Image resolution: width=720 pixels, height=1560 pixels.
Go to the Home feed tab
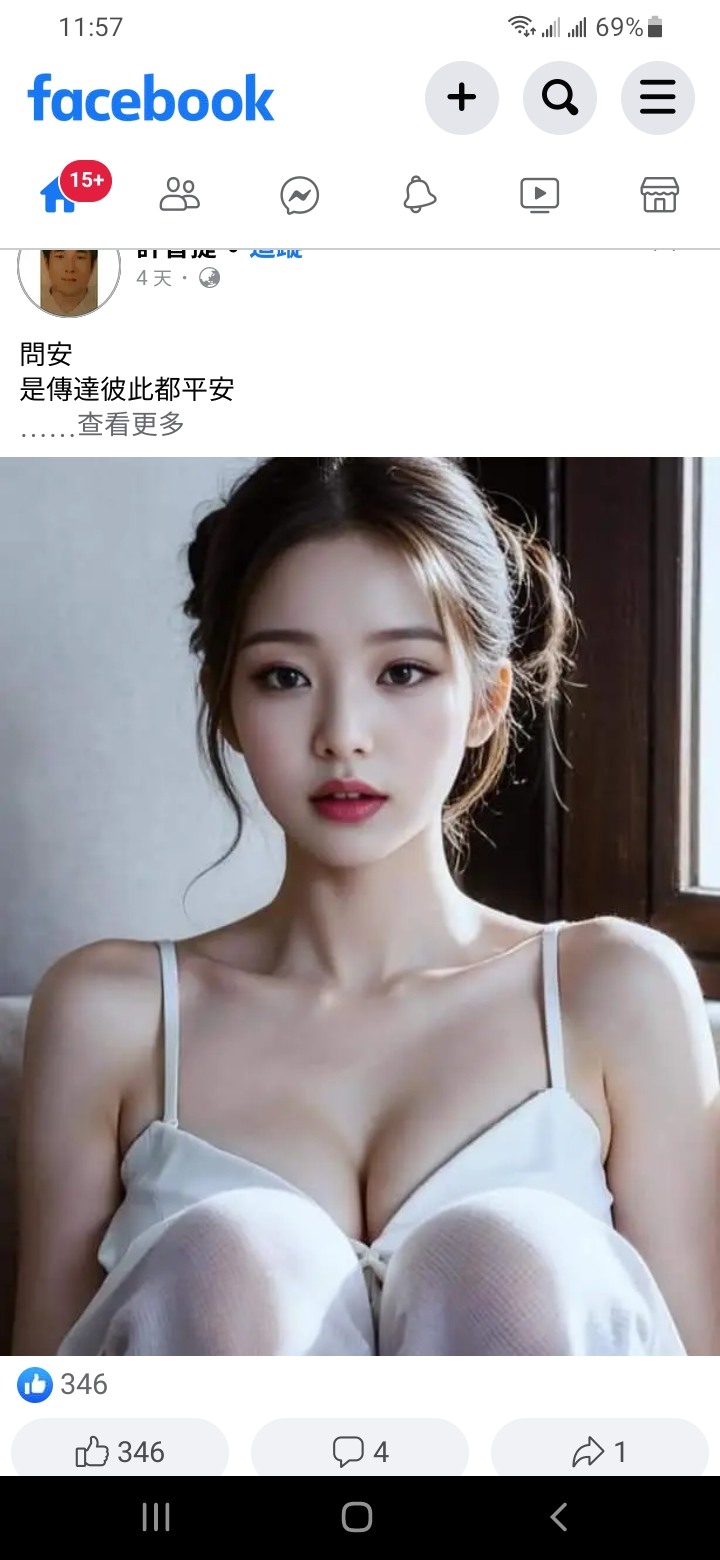pyautogui.click(x=60, y=194)
